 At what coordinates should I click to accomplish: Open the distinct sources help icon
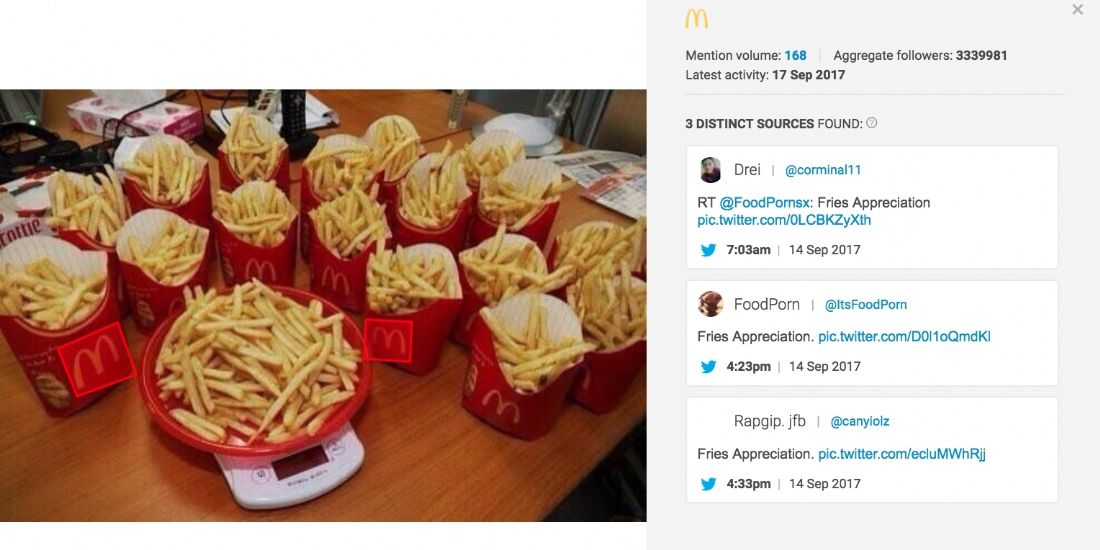[x=872, y=123]
